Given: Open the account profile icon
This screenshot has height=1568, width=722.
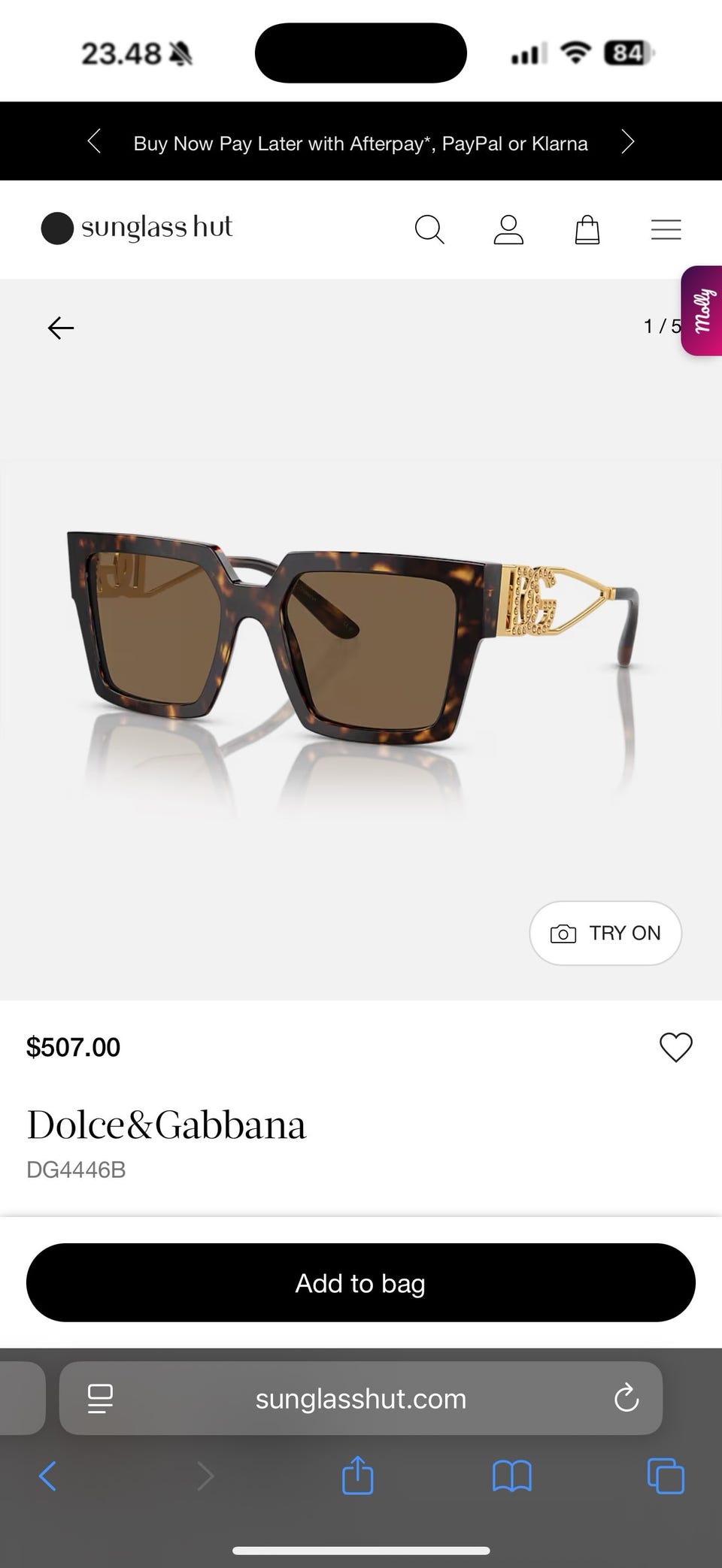Looking at the screenshot, I should pos(508,229).
